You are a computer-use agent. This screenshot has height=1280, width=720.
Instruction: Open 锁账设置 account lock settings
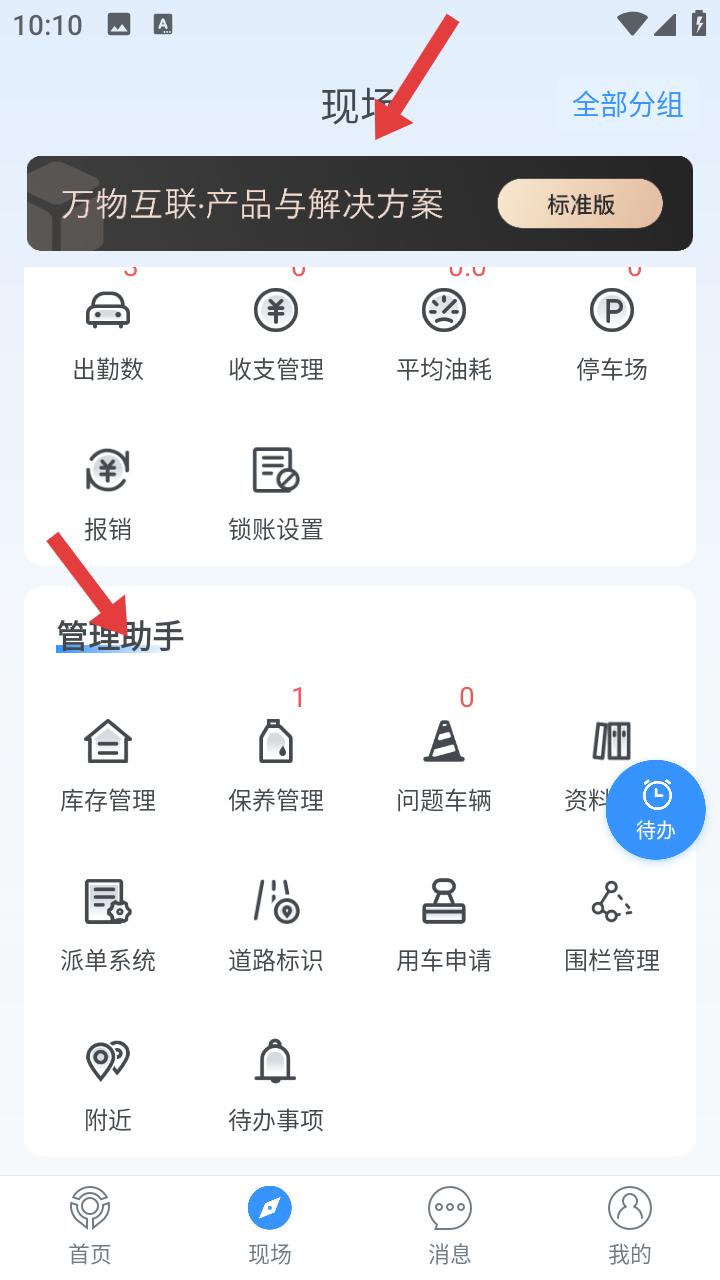coord(276,496)
